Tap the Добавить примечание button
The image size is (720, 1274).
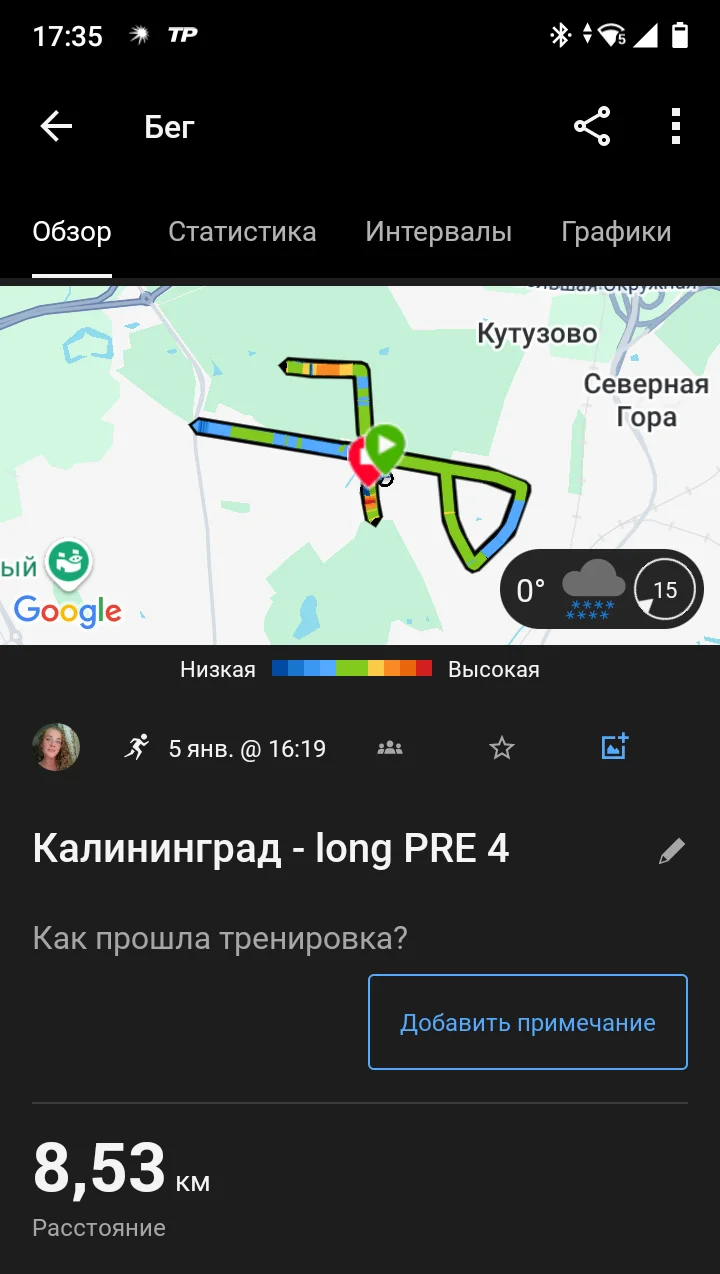point(528,1021)
